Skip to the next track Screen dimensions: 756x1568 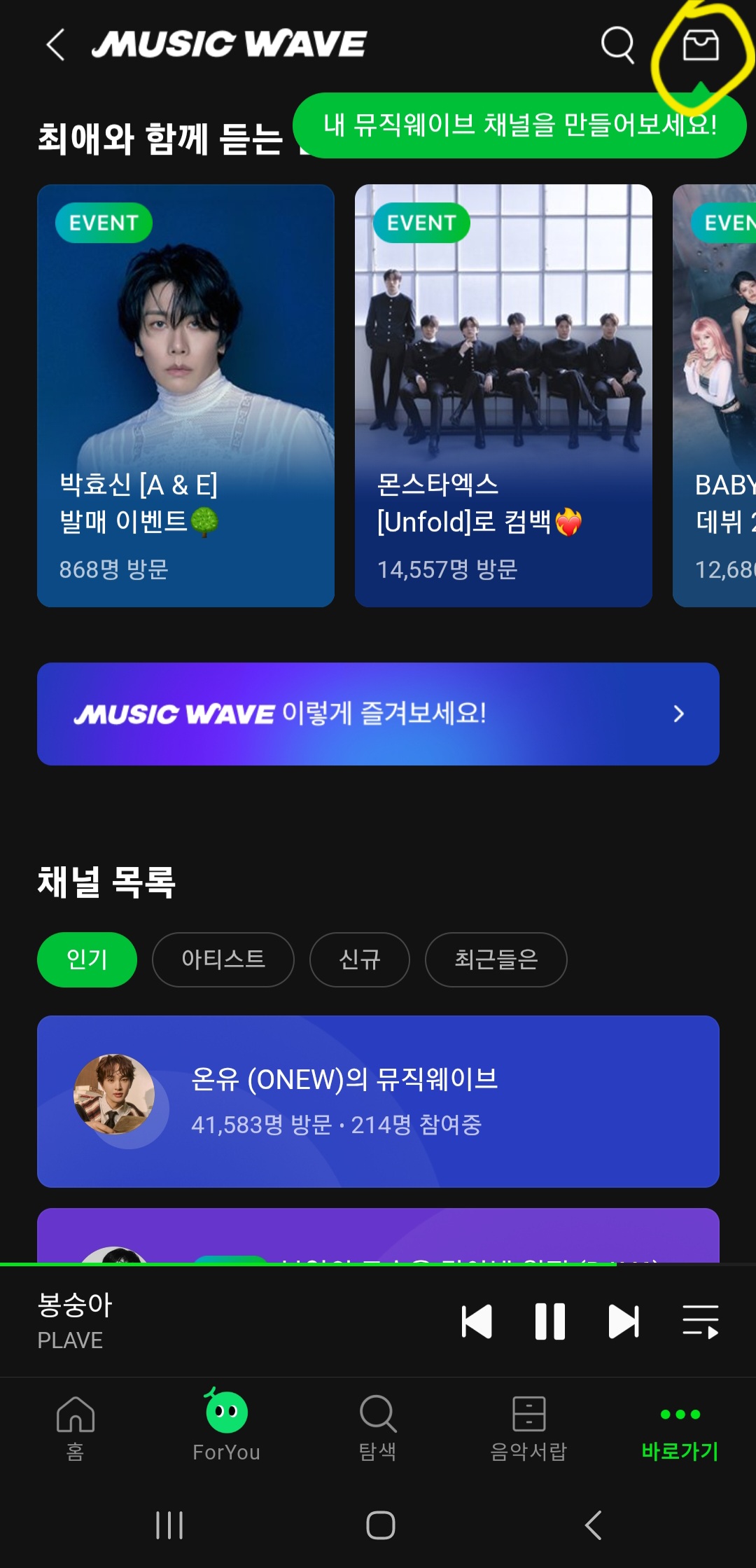coord(623,1321)
